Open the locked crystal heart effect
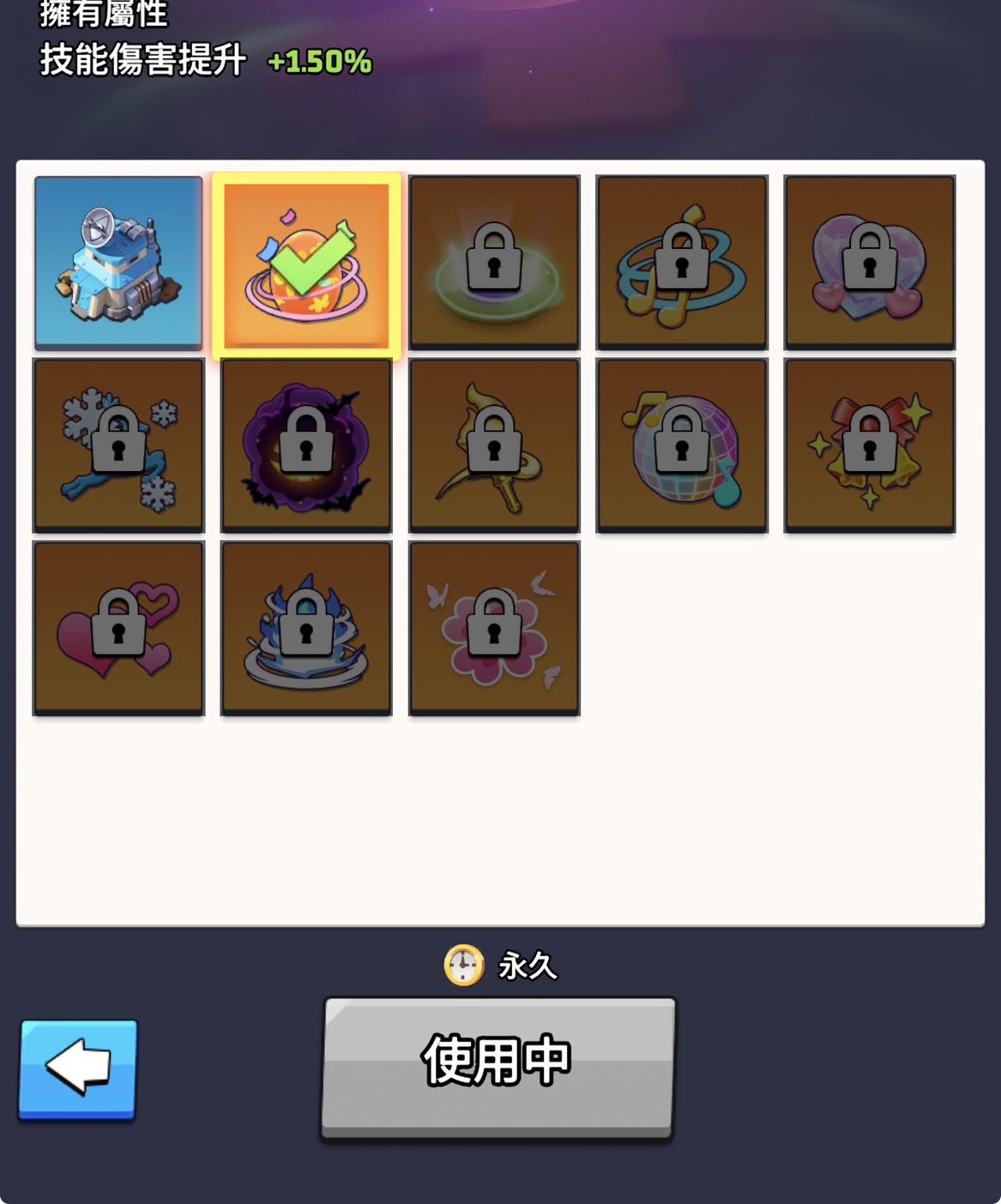This screenshot has height=1204, width=1001. tap(869, 263)
